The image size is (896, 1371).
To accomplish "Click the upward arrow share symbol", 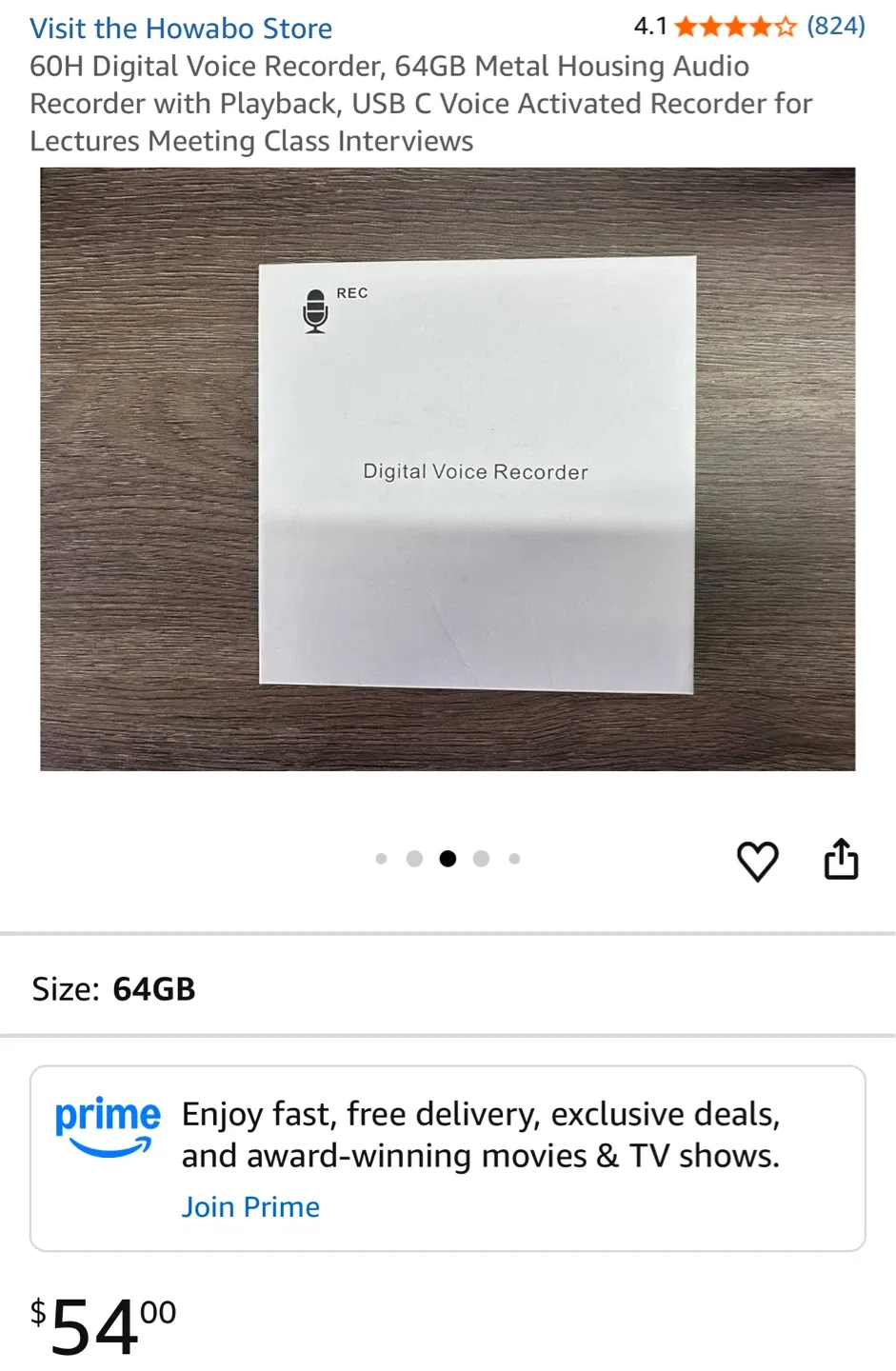I will click(x=841, y=861).
